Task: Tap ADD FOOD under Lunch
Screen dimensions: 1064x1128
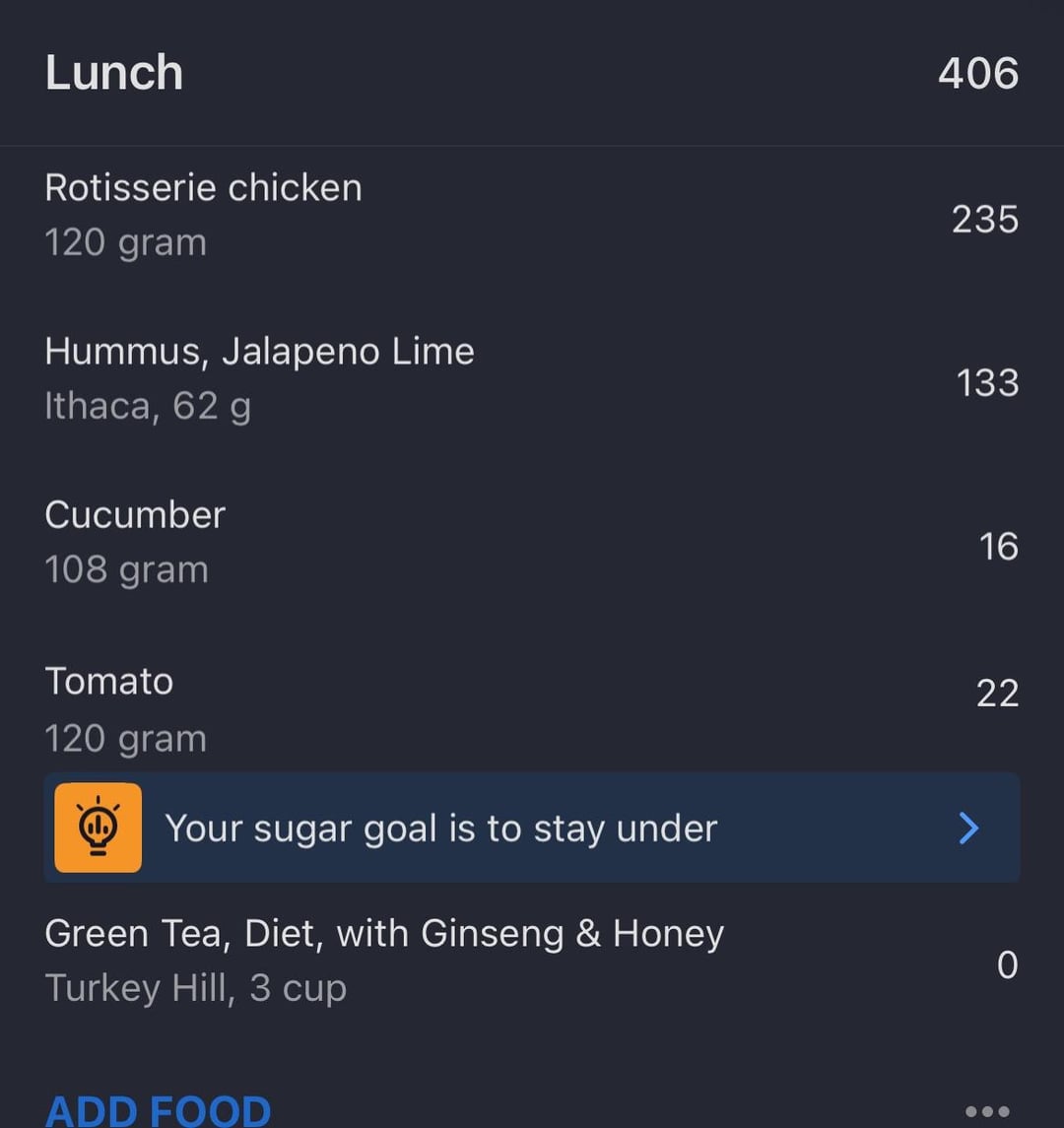Action: coord(158,1110)
